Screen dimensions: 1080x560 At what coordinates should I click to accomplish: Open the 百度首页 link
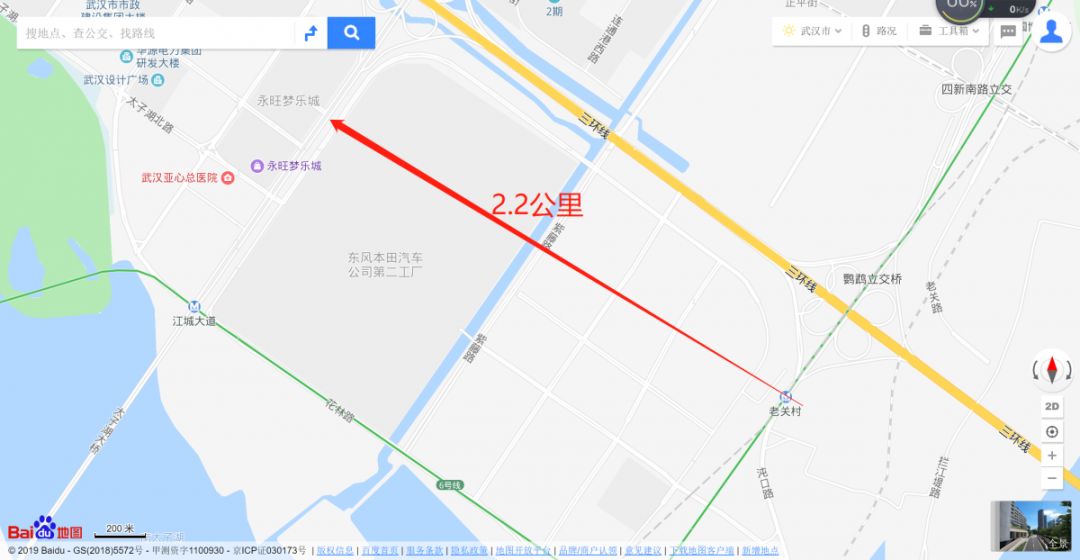[379, 551]
